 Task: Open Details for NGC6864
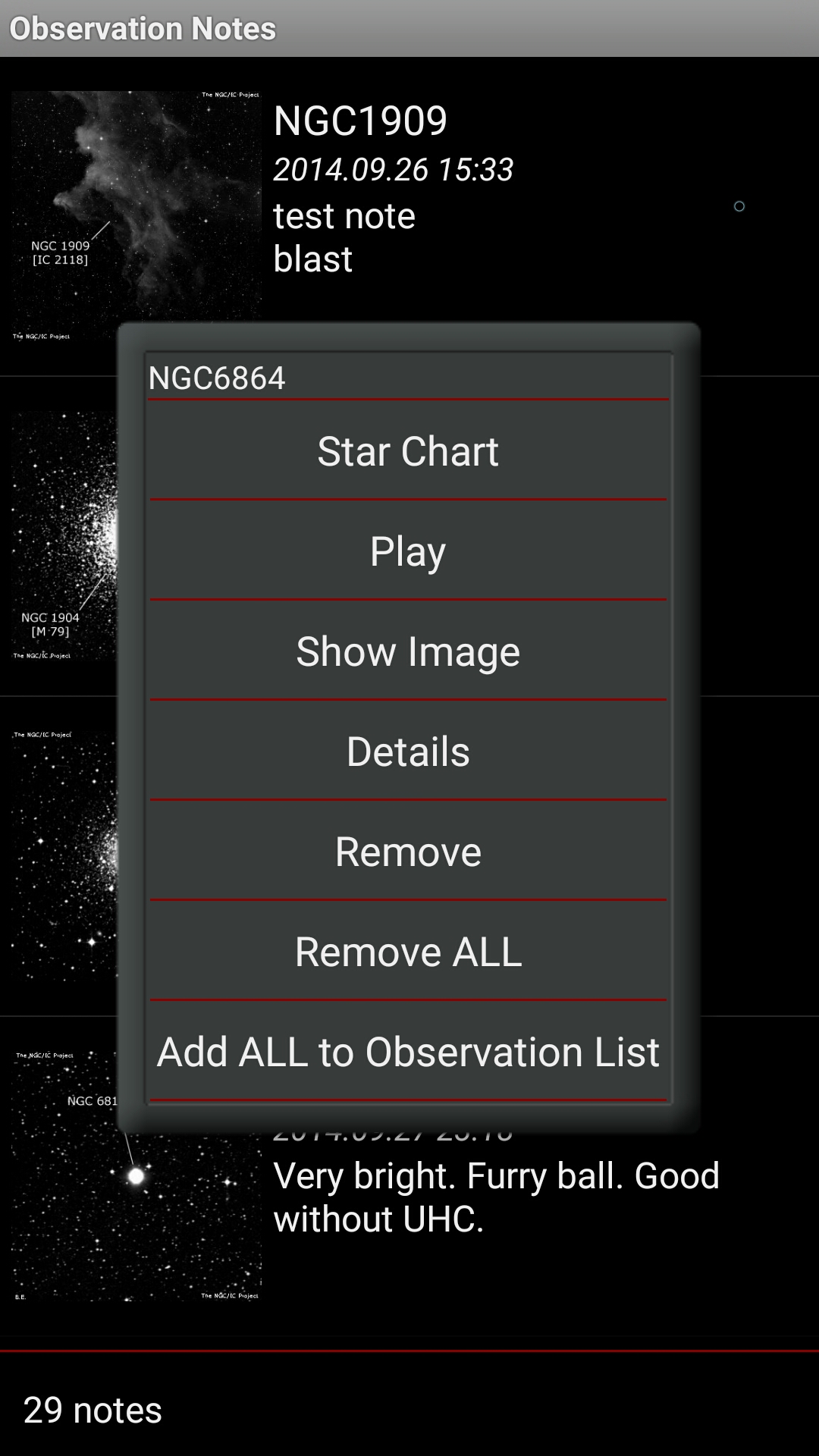point(408,751)
